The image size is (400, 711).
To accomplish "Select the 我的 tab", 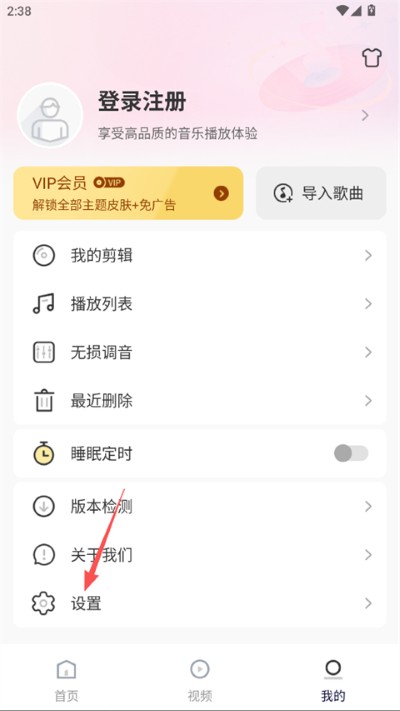I will pyautogui.click(x=333, y=680).
